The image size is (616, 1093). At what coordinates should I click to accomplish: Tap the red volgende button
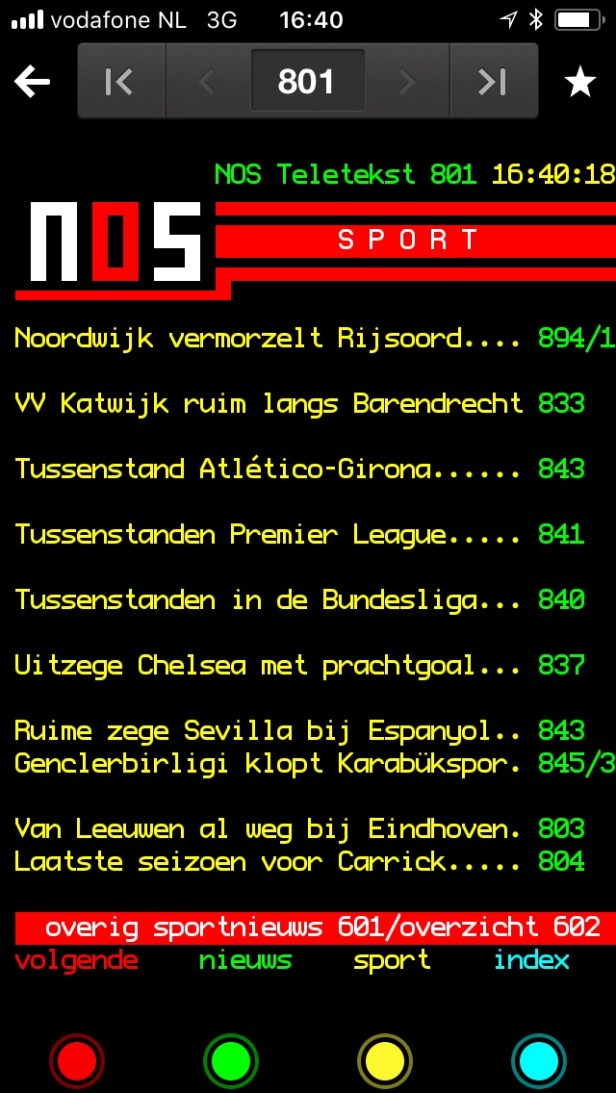coord(78,1060)
